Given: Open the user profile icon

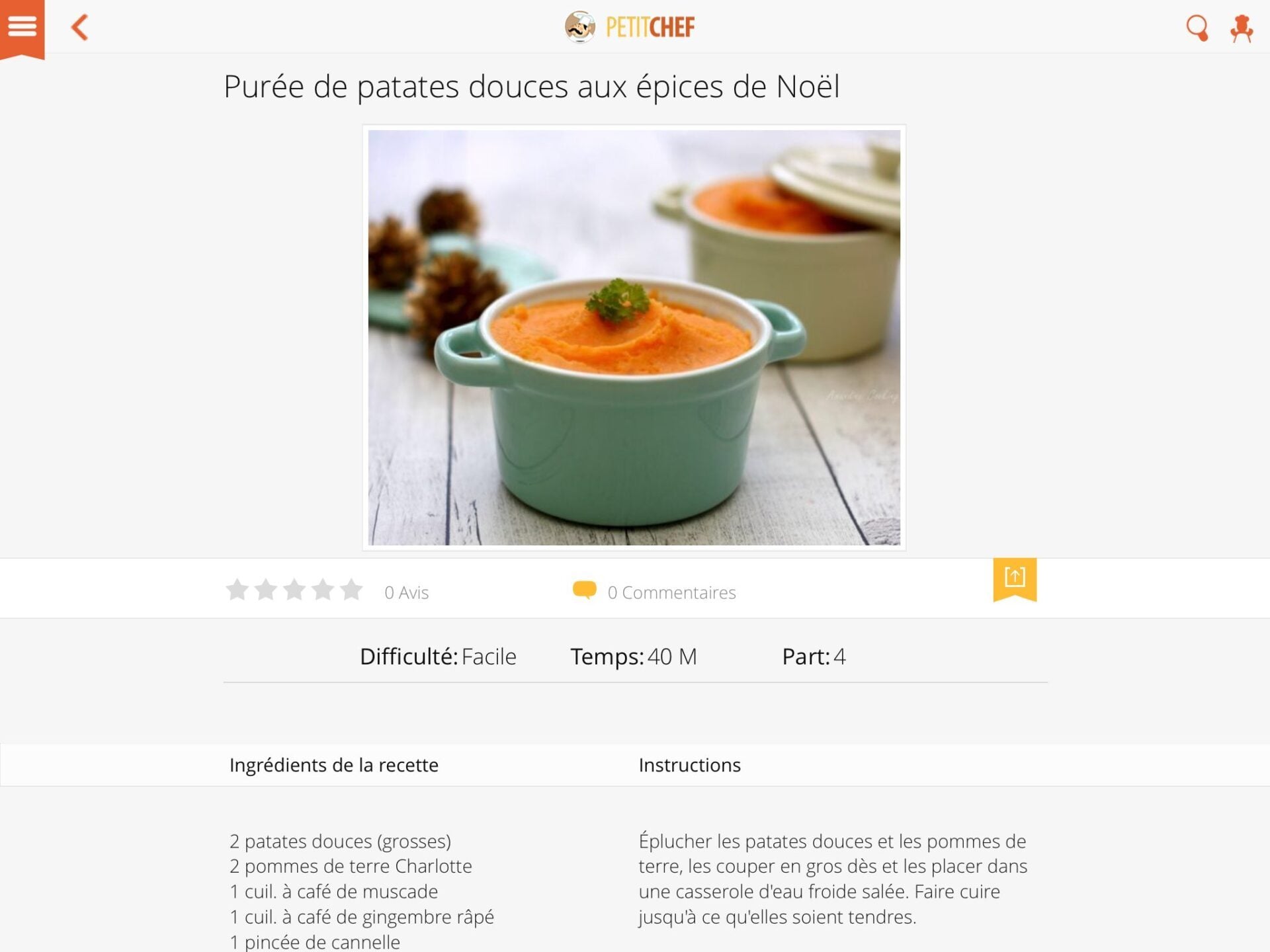Looking at the screenshot, I should [x=1241, y=28].
